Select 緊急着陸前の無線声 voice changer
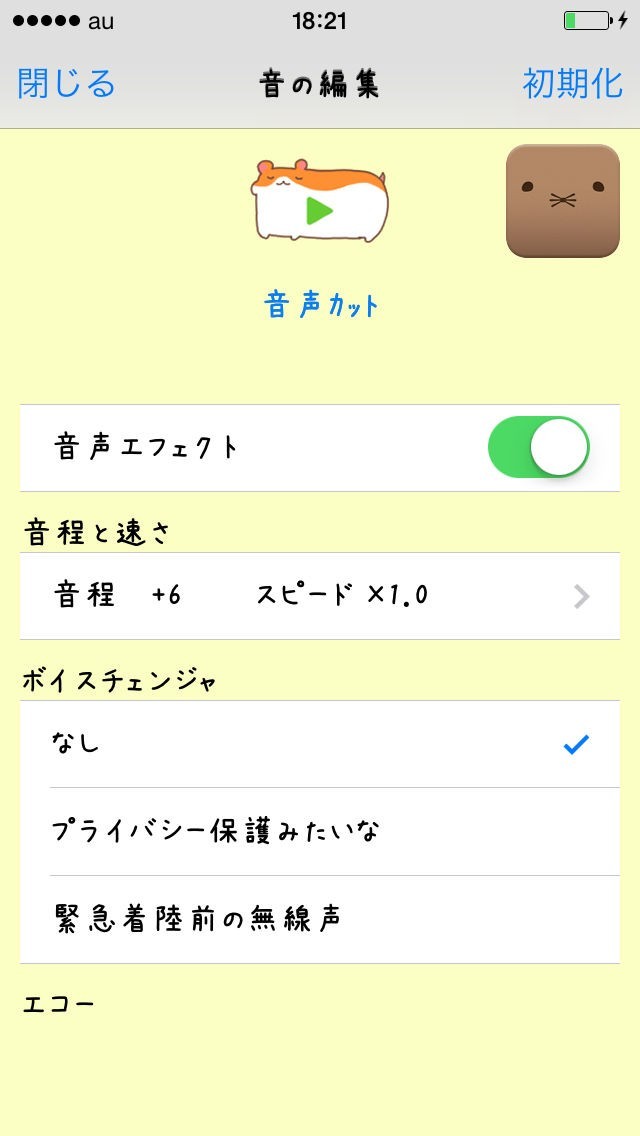Screen dimensions: 640x1136 [320, 919]
